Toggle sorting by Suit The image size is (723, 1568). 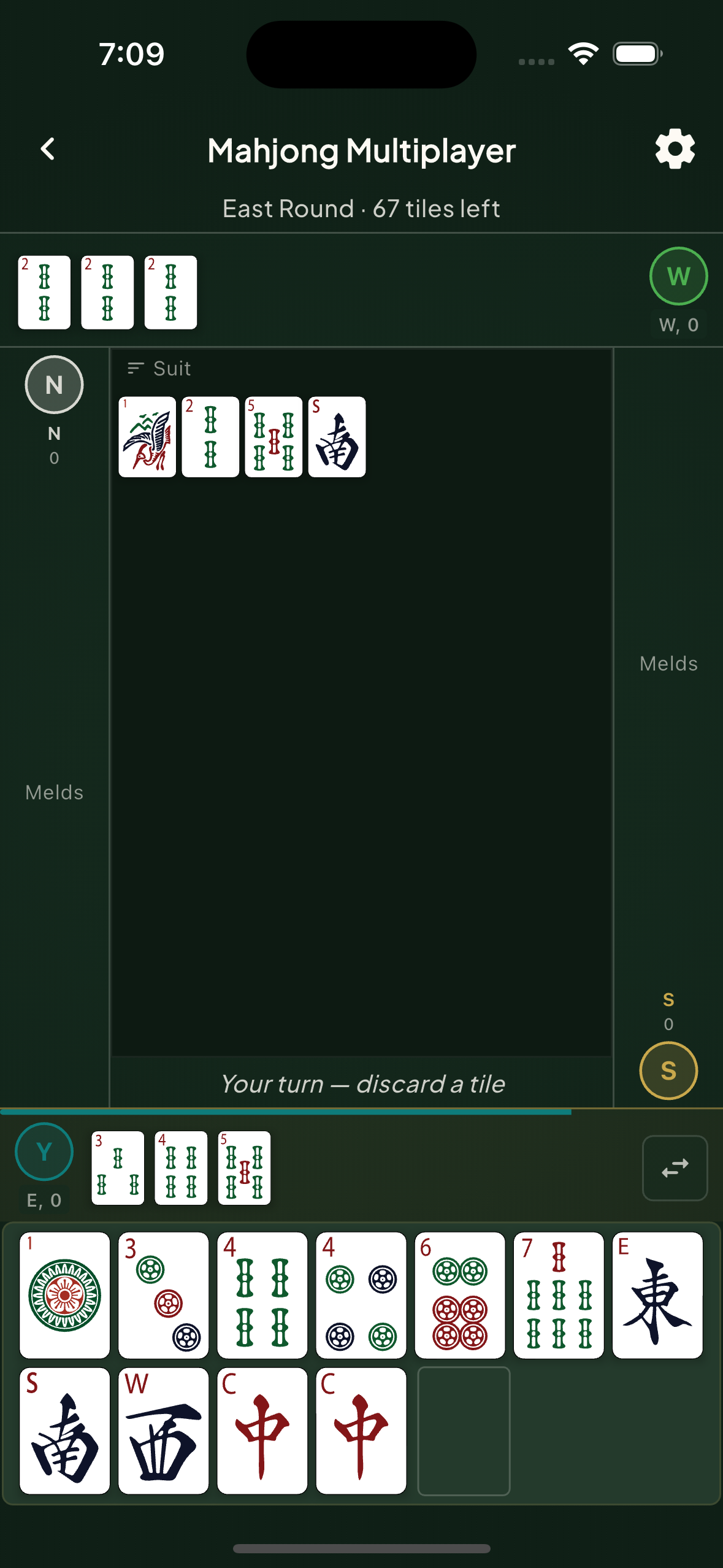pyautogui.click(x=159, y=368)
